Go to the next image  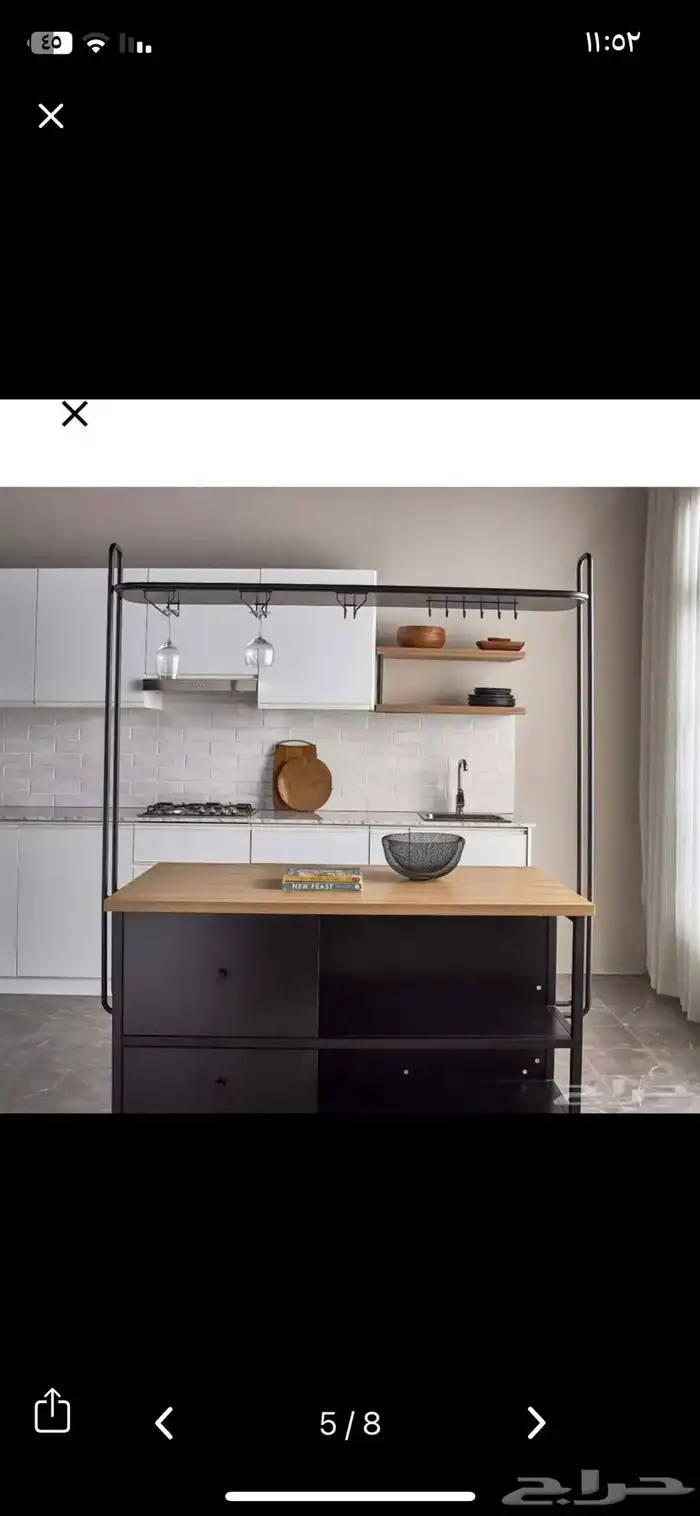click(536, 1422)
